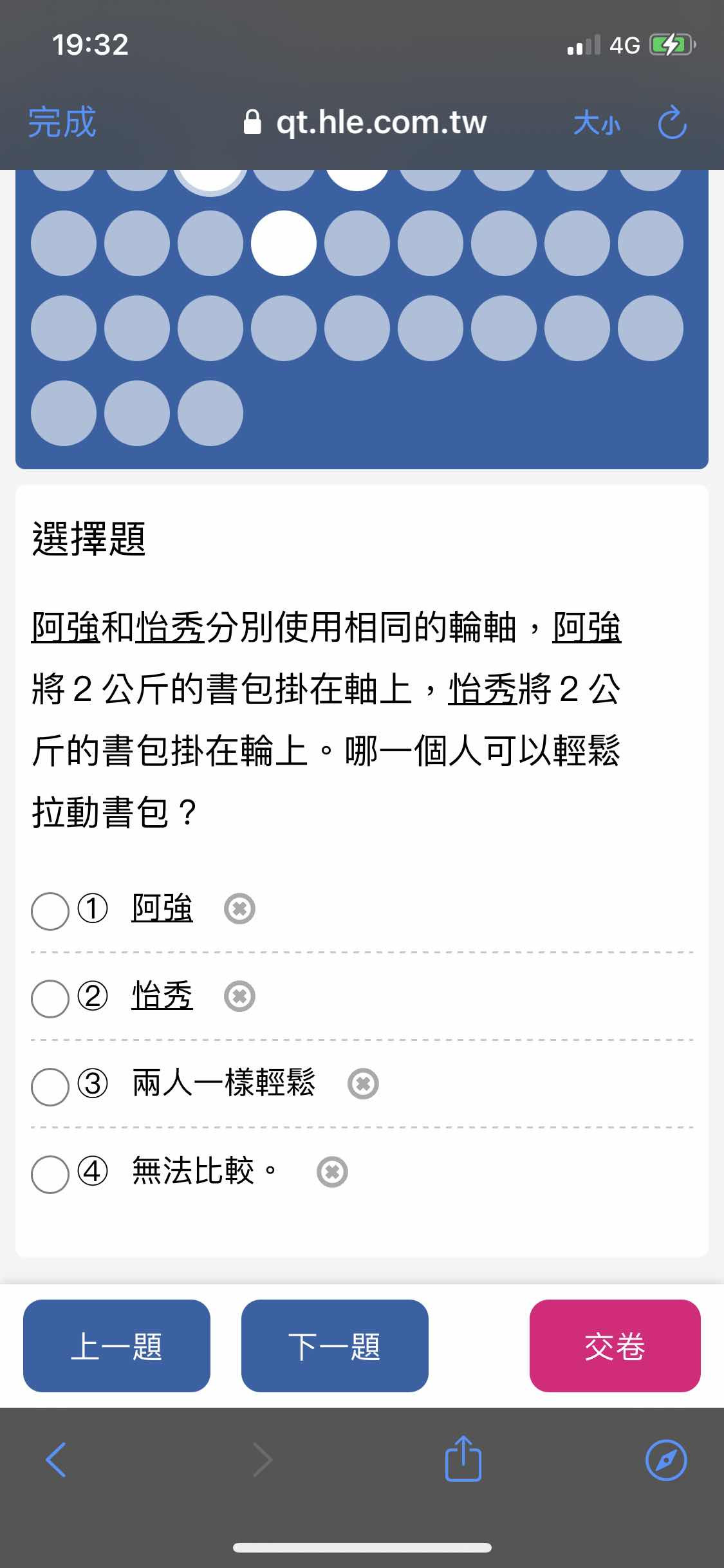Cross out option 怡秀 with its x icon
This screenshot has width=724, height=1568.
[x=239, y=996]
